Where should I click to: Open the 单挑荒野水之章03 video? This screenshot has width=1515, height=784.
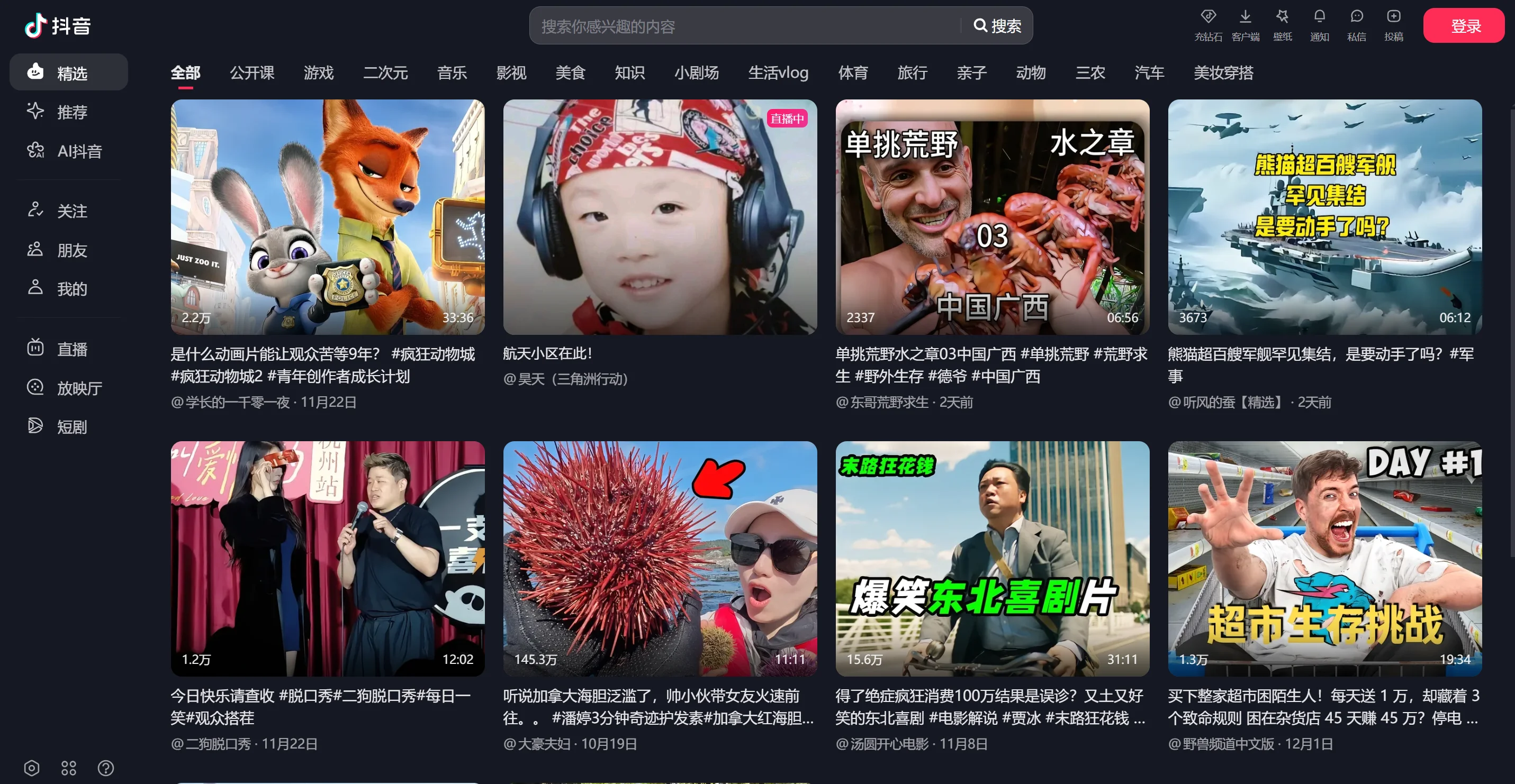click(x=992, y=217)
